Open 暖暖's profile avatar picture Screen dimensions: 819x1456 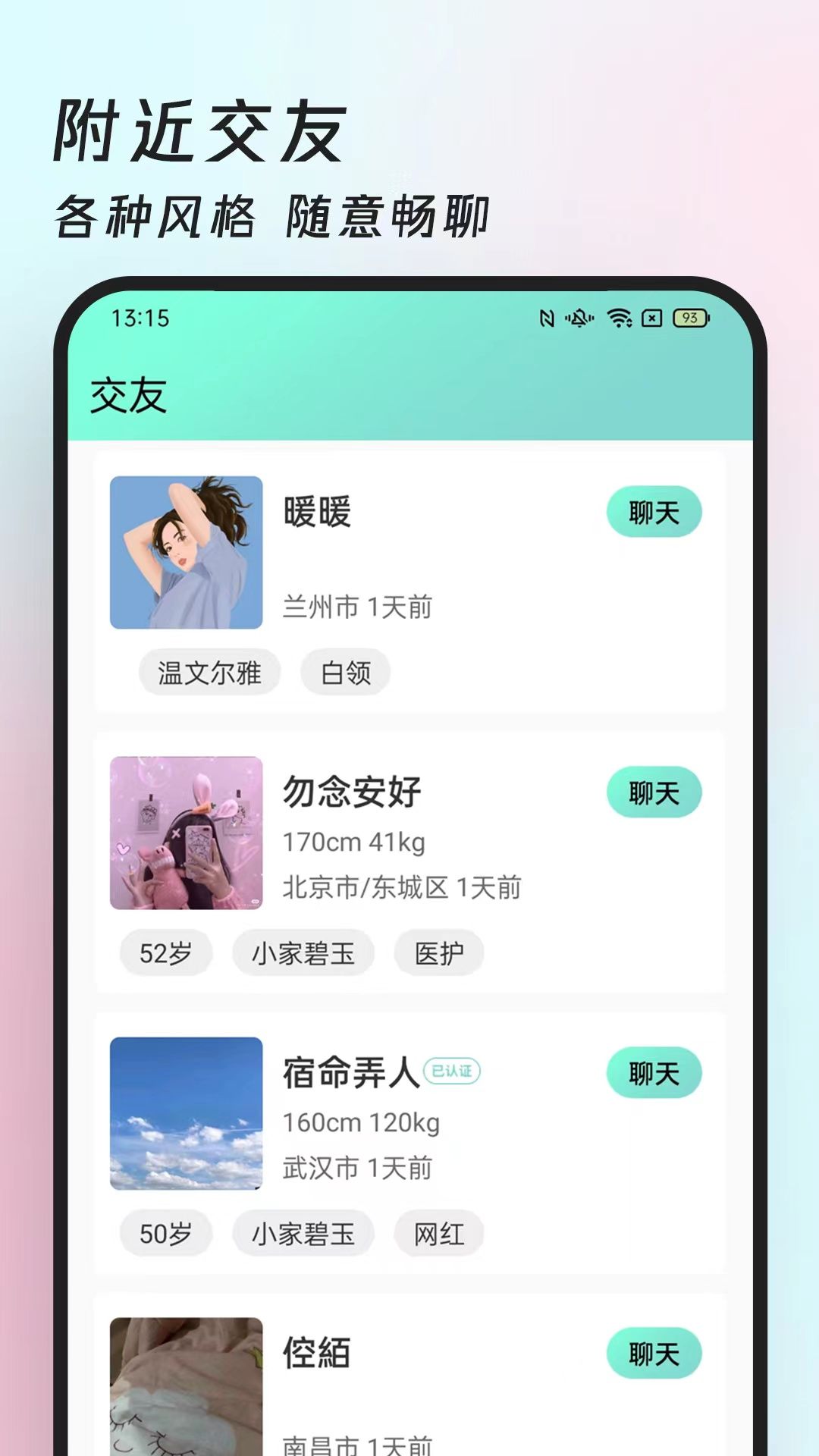[186, 553]
